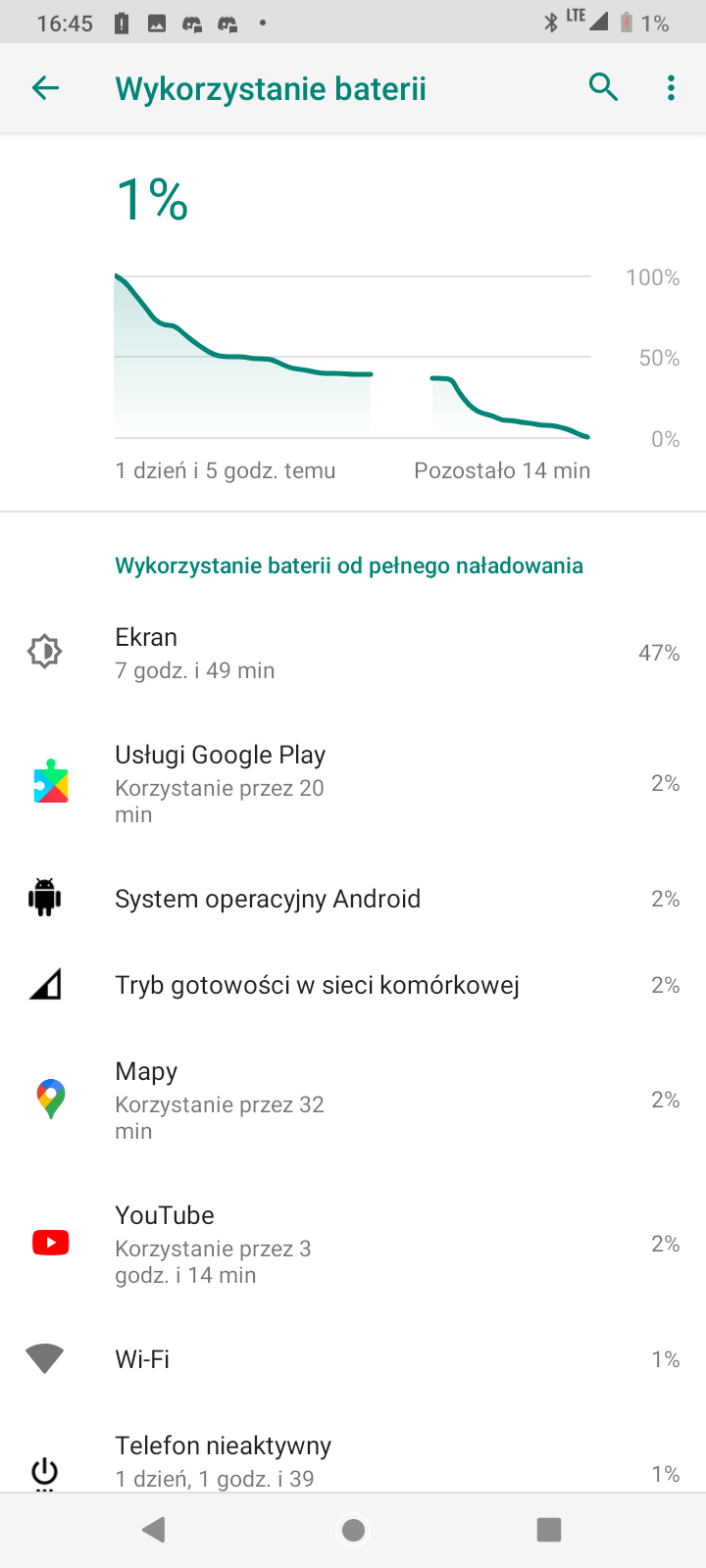This screenshot has width=706, height=1568.
Task: Tap the Wi-Fi battery usage row
Action: pyautogui.click(x=353, y=1359)
